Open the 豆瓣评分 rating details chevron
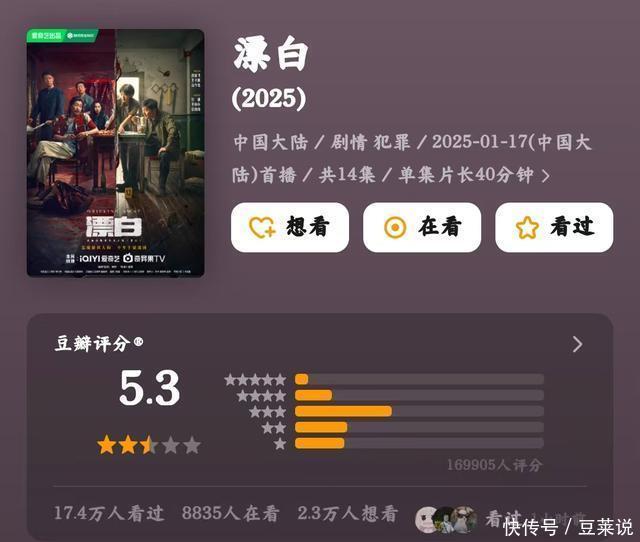The image size is (640, 542). click(577, 344)
